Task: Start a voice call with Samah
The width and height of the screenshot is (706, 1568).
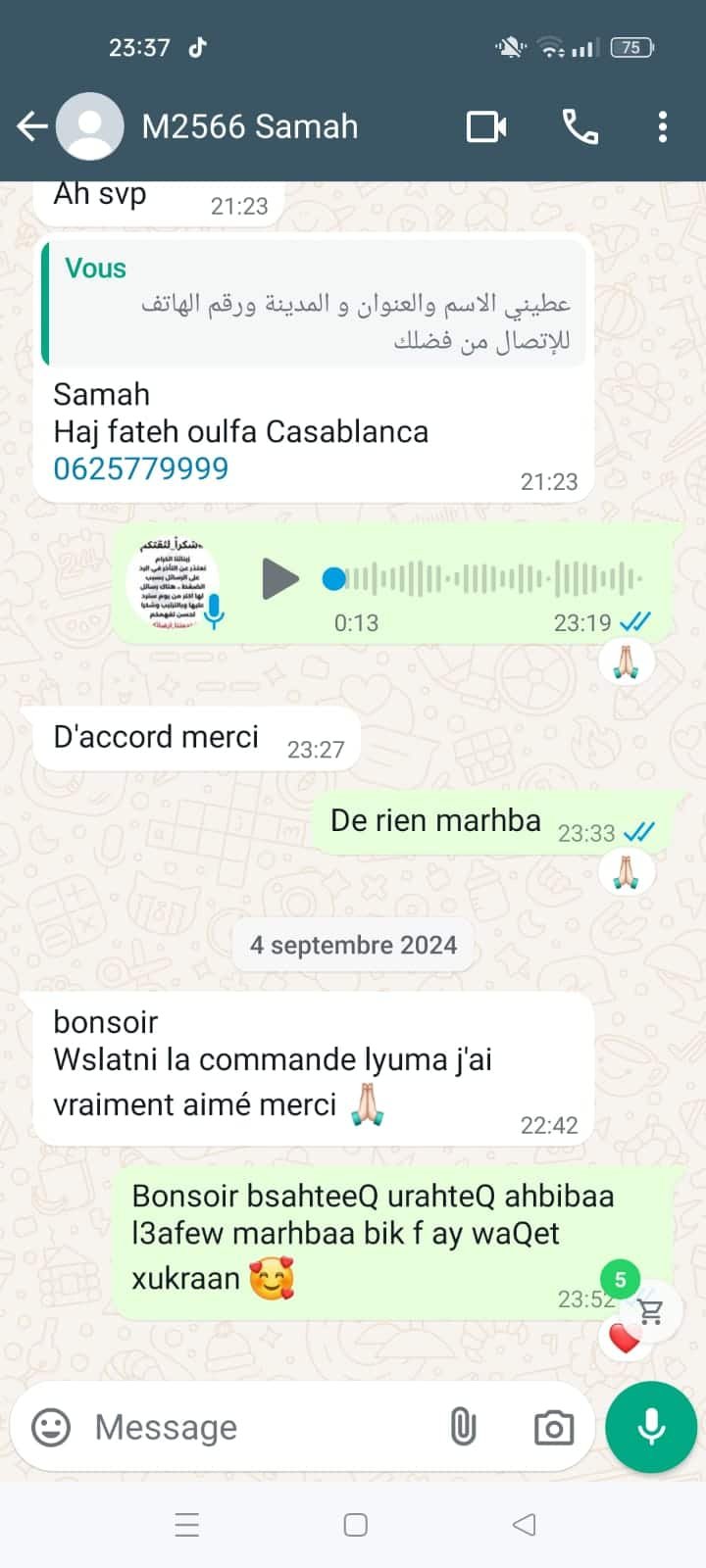Action: pos(580,126)
